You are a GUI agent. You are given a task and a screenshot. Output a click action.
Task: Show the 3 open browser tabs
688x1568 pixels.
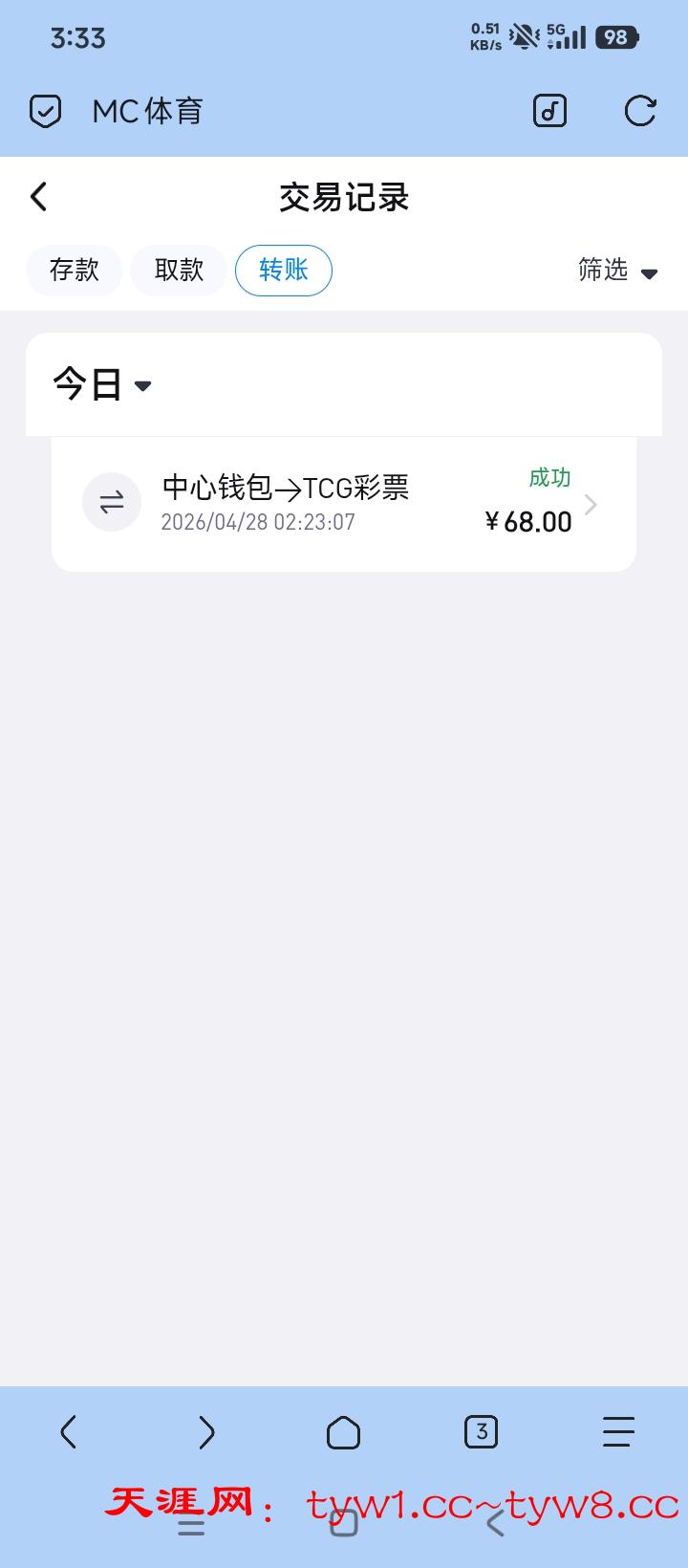coord(481,1432)
